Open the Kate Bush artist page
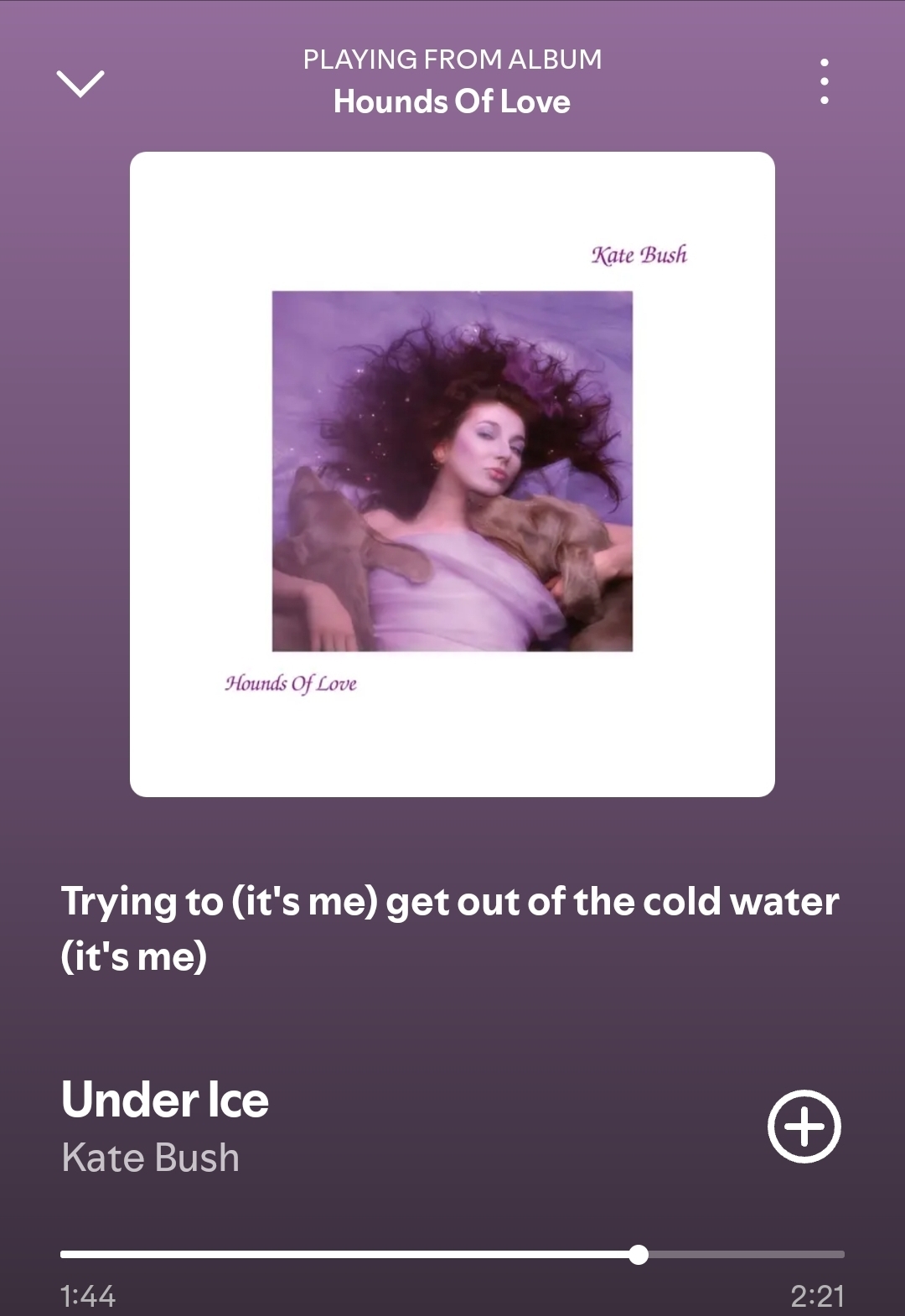This screenshot has height=1316, width=905. coord(151,1158)
